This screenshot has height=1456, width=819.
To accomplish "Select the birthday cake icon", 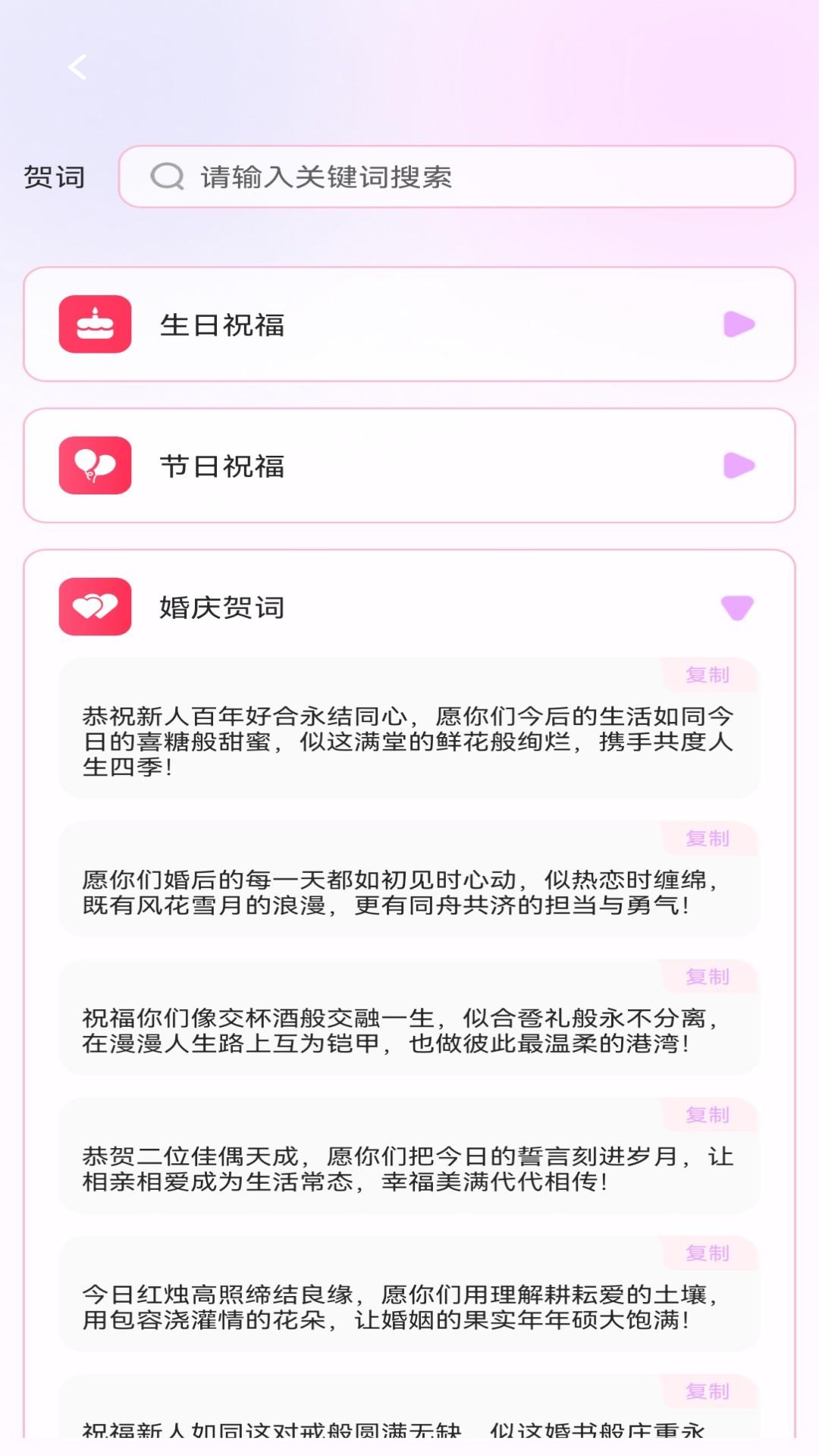I will (94, 323).
